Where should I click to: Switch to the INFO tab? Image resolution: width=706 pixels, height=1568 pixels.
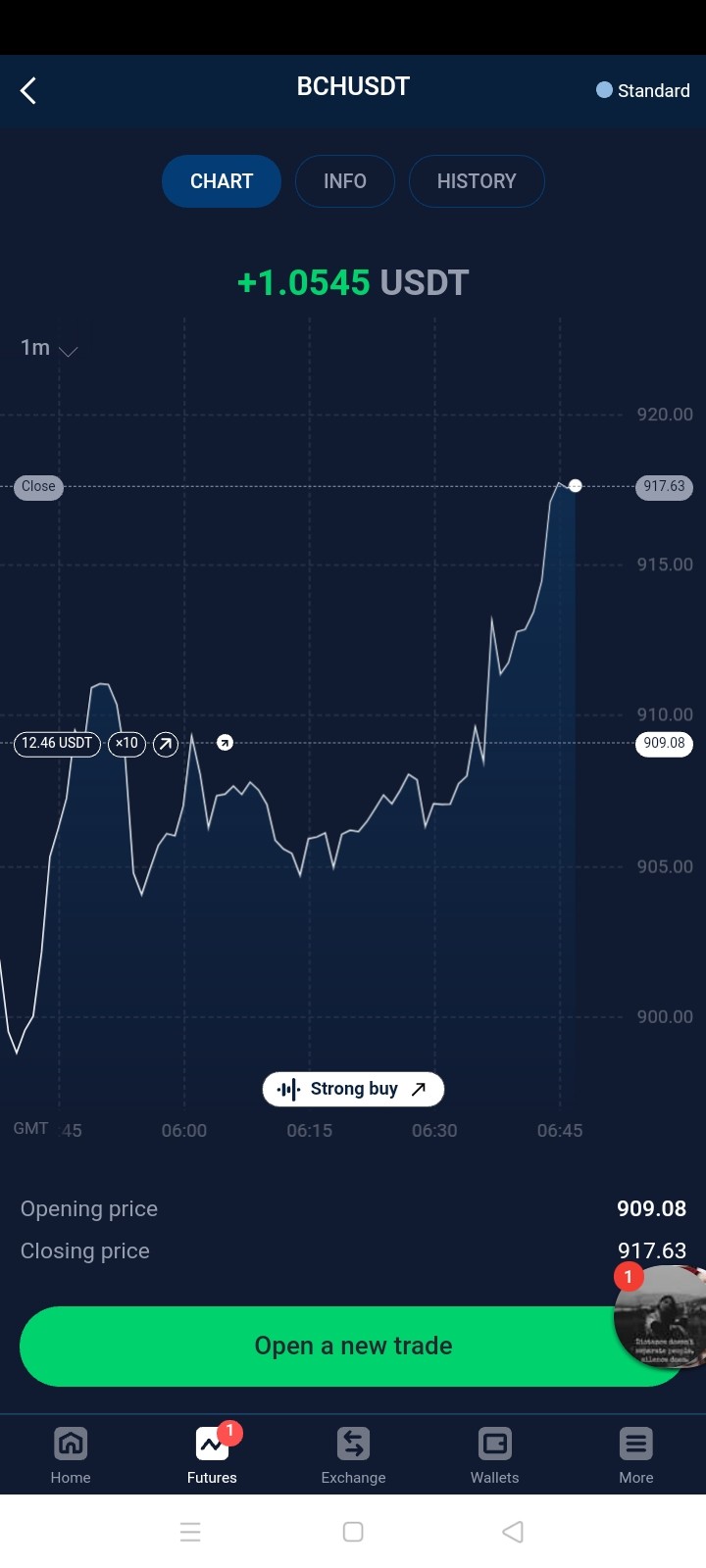click(x=345, y=181)
